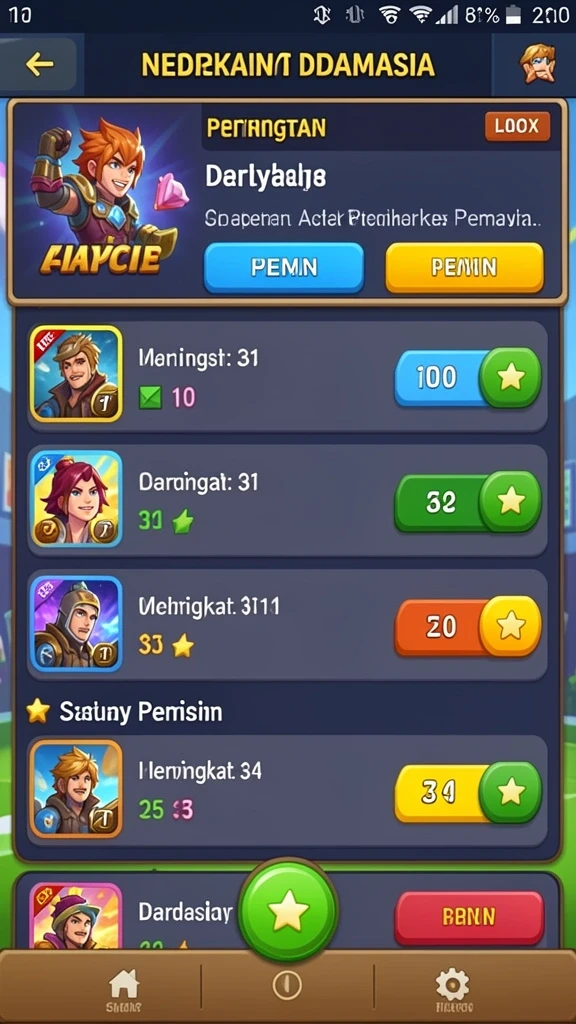Open the center circle tab
Screen dimensions: 576x1024
(287, 984)
